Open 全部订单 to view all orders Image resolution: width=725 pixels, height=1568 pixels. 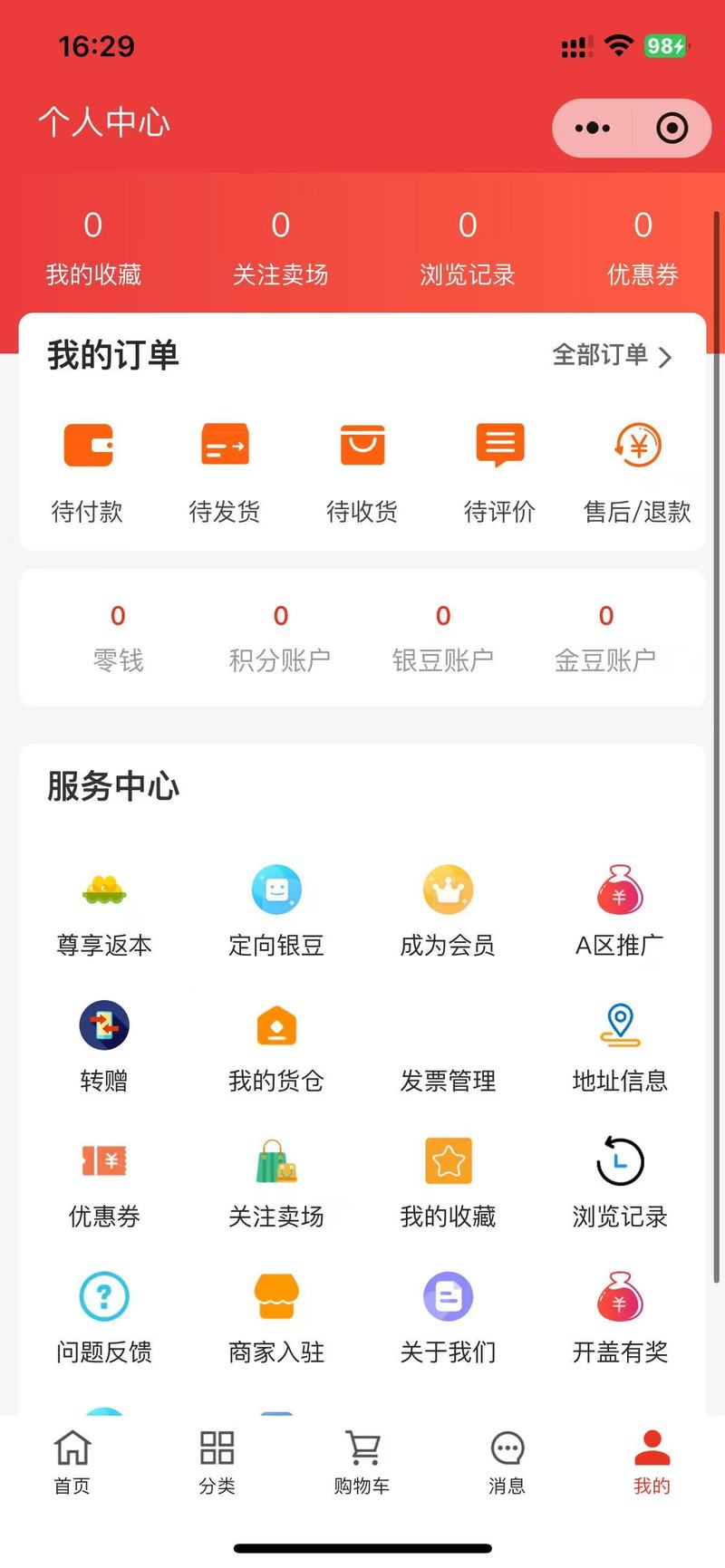point(613,355)
